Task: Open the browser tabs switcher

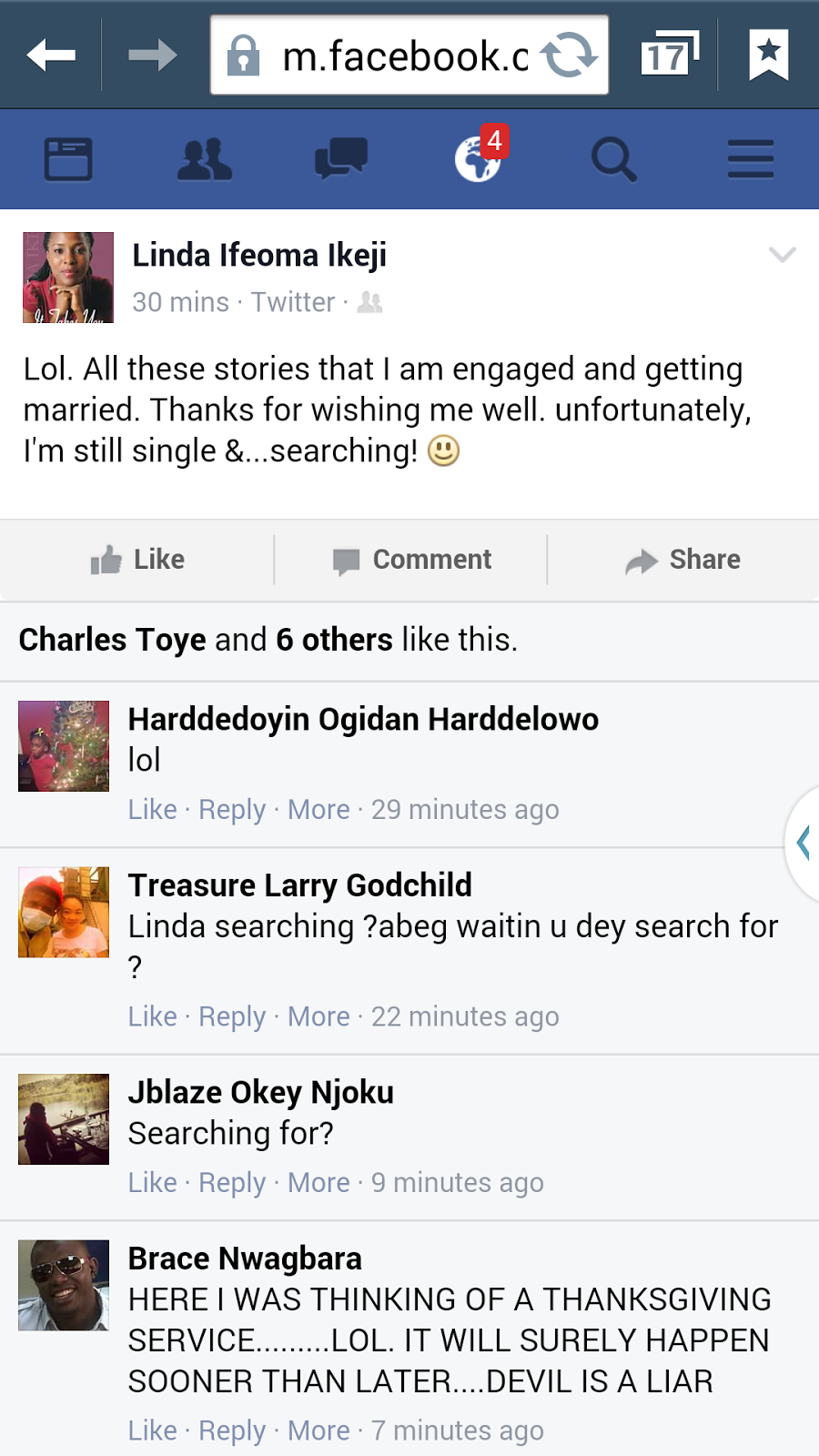Action: (669, 56)
